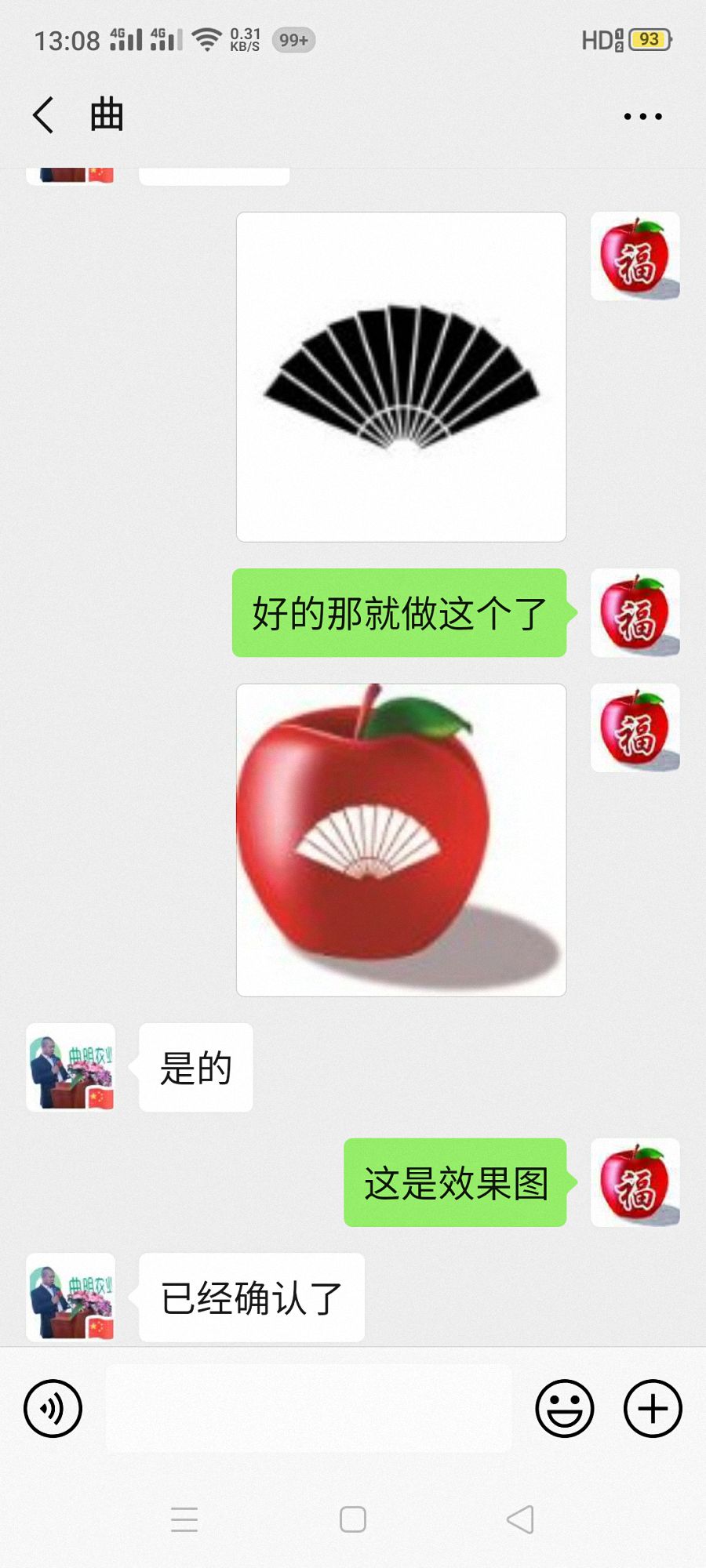Open the plus attachments panel
706x1568 pixels.
(653, 1408)
